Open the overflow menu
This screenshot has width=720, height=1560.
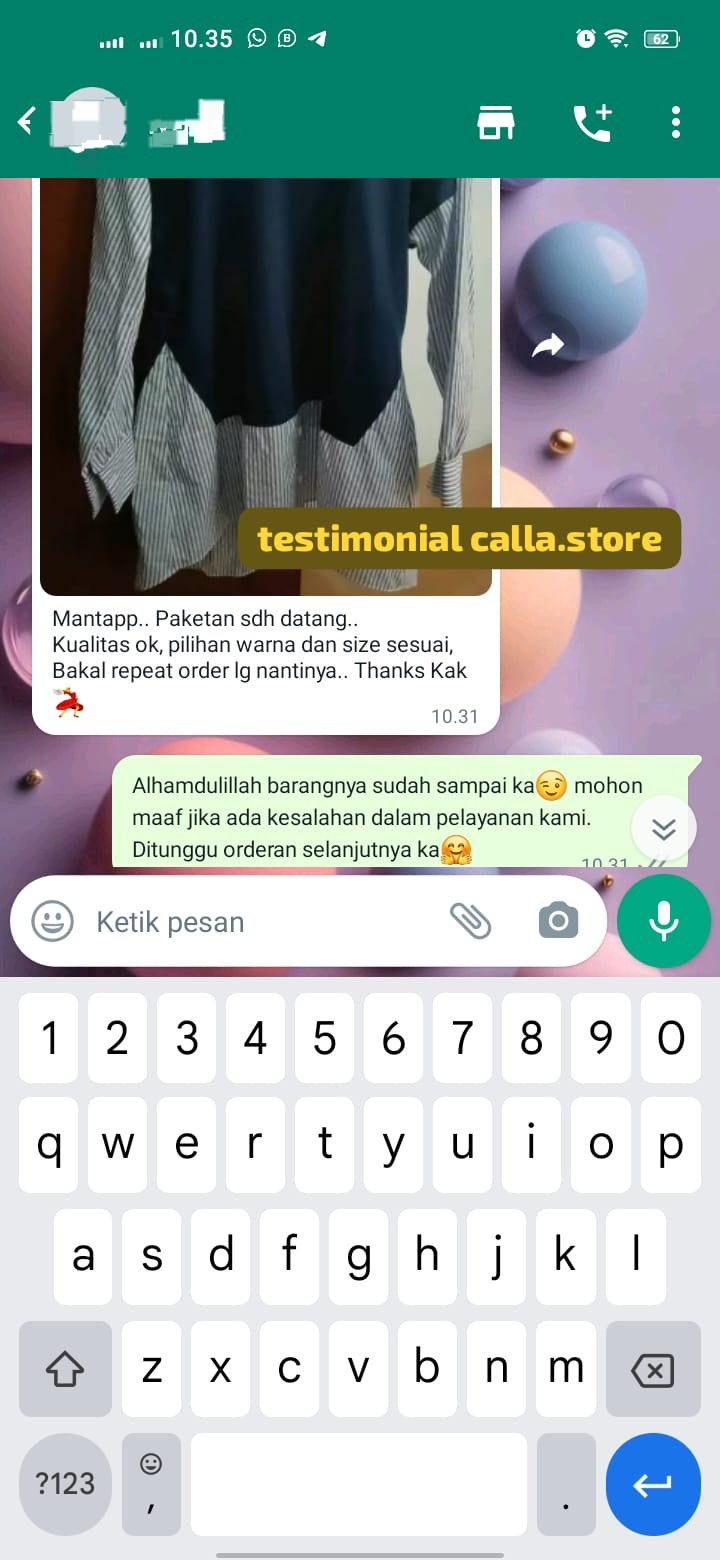[676, 122]
